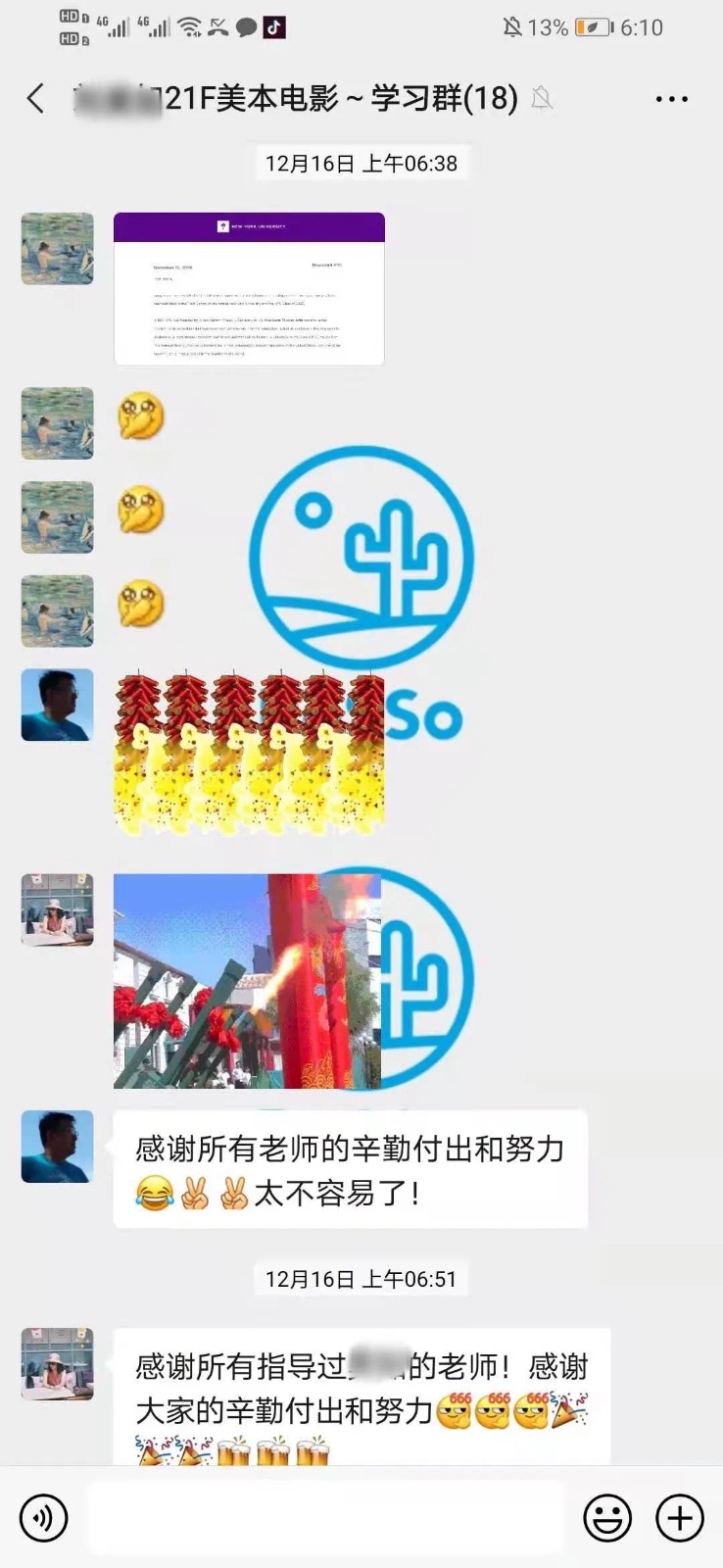Tap the message text field
The height and width of the screenshot is (1568, 723).
[325, 1518]
